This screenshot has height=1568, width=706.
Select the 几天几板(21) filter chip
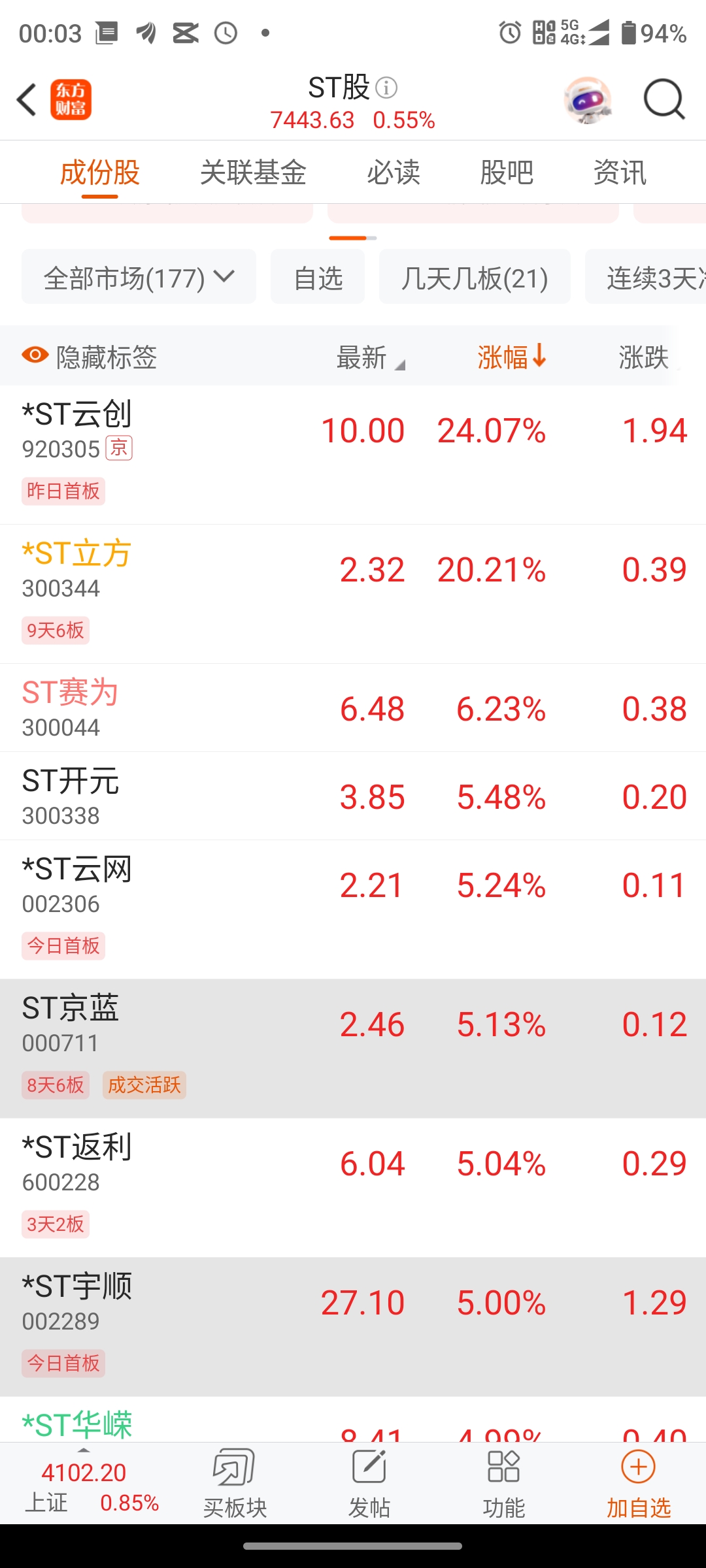pos(475,277)
